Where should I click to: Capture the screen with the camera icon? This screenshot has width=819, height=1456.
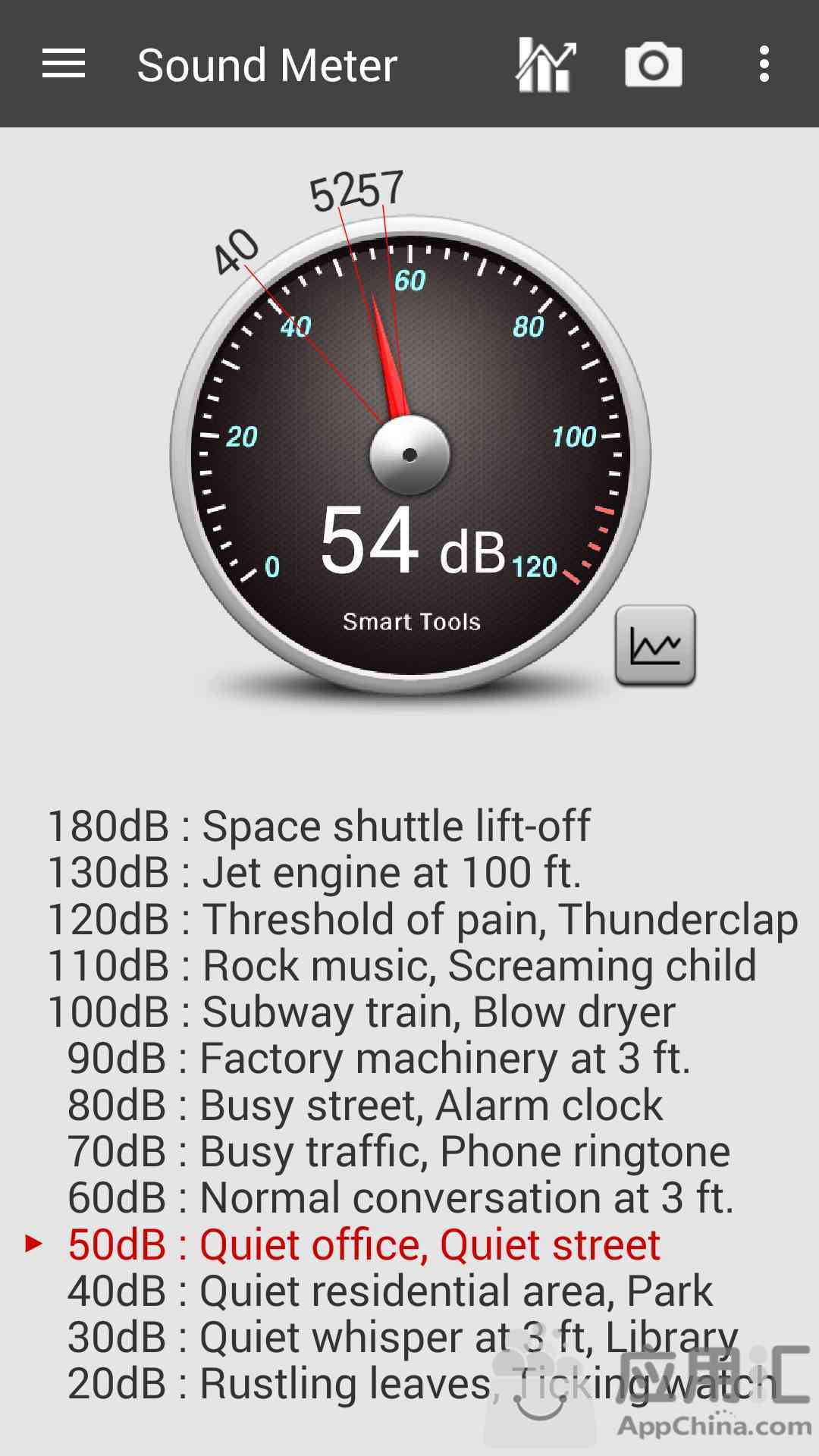pos(653,64)
